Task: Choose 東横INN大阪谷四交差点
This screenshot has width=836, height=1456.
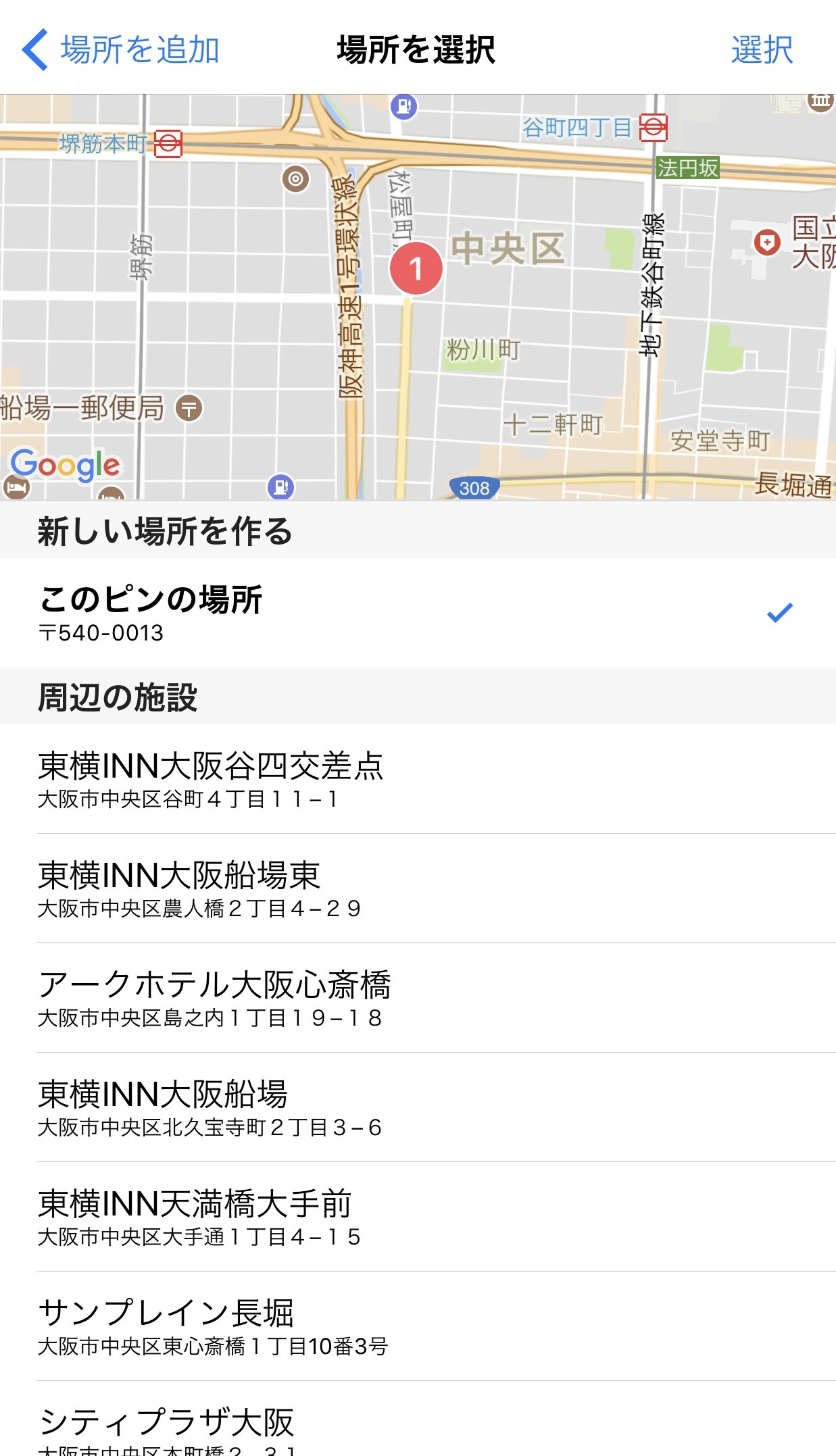Action: click(x=418, y=779)
